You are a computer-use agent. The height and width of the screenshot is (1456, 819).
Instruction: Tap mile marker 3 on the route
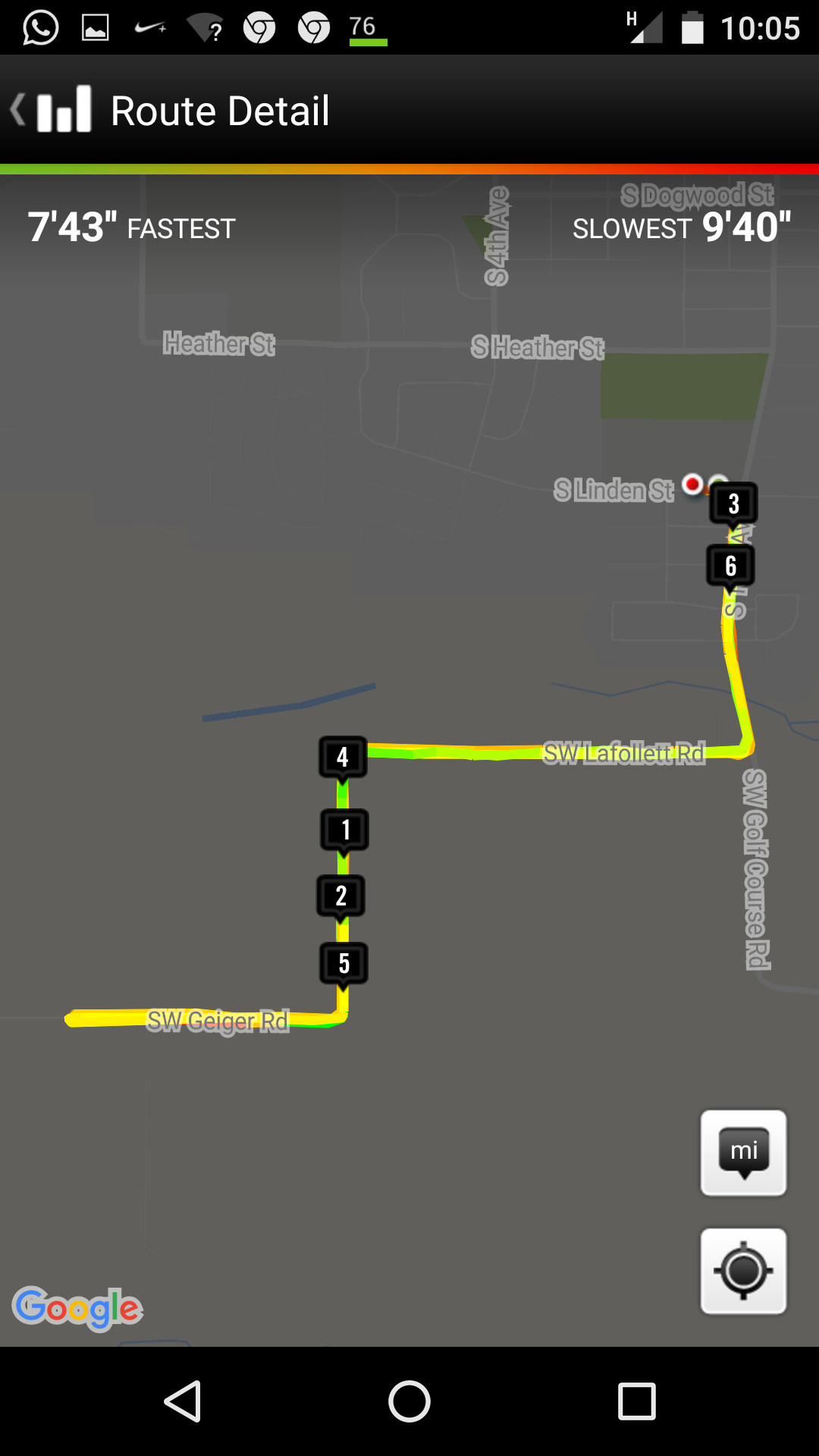733,503
